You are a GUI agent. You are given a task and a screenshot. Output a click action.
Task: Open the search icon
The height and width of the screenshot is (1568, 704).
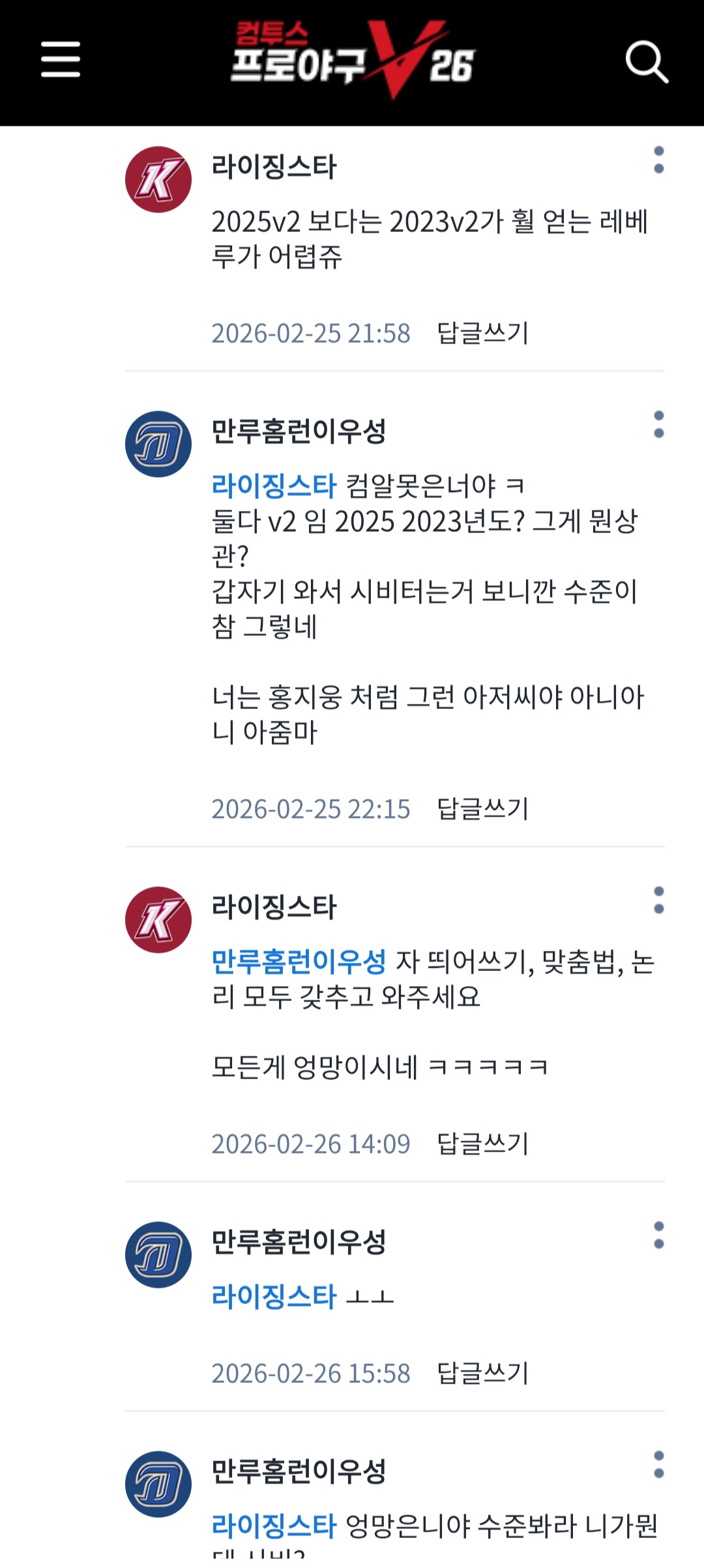pos(646,63)
